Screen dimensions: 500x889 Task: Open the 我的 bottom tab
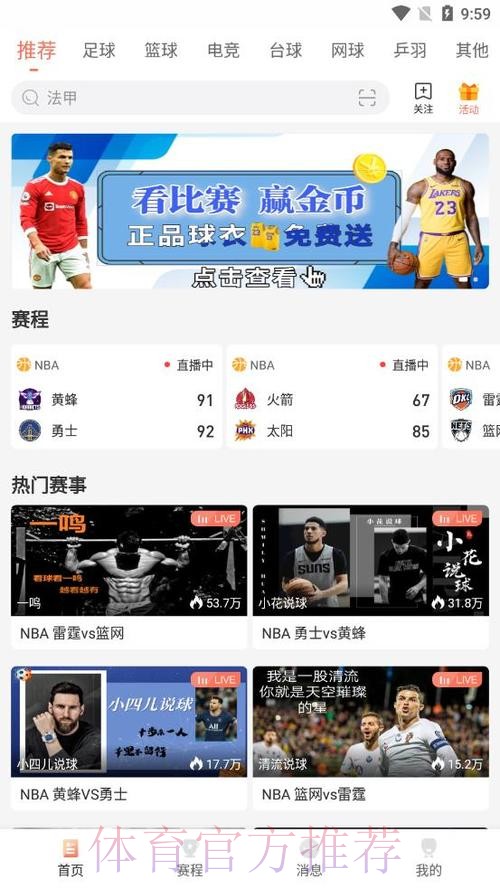[x=428, y=858]
